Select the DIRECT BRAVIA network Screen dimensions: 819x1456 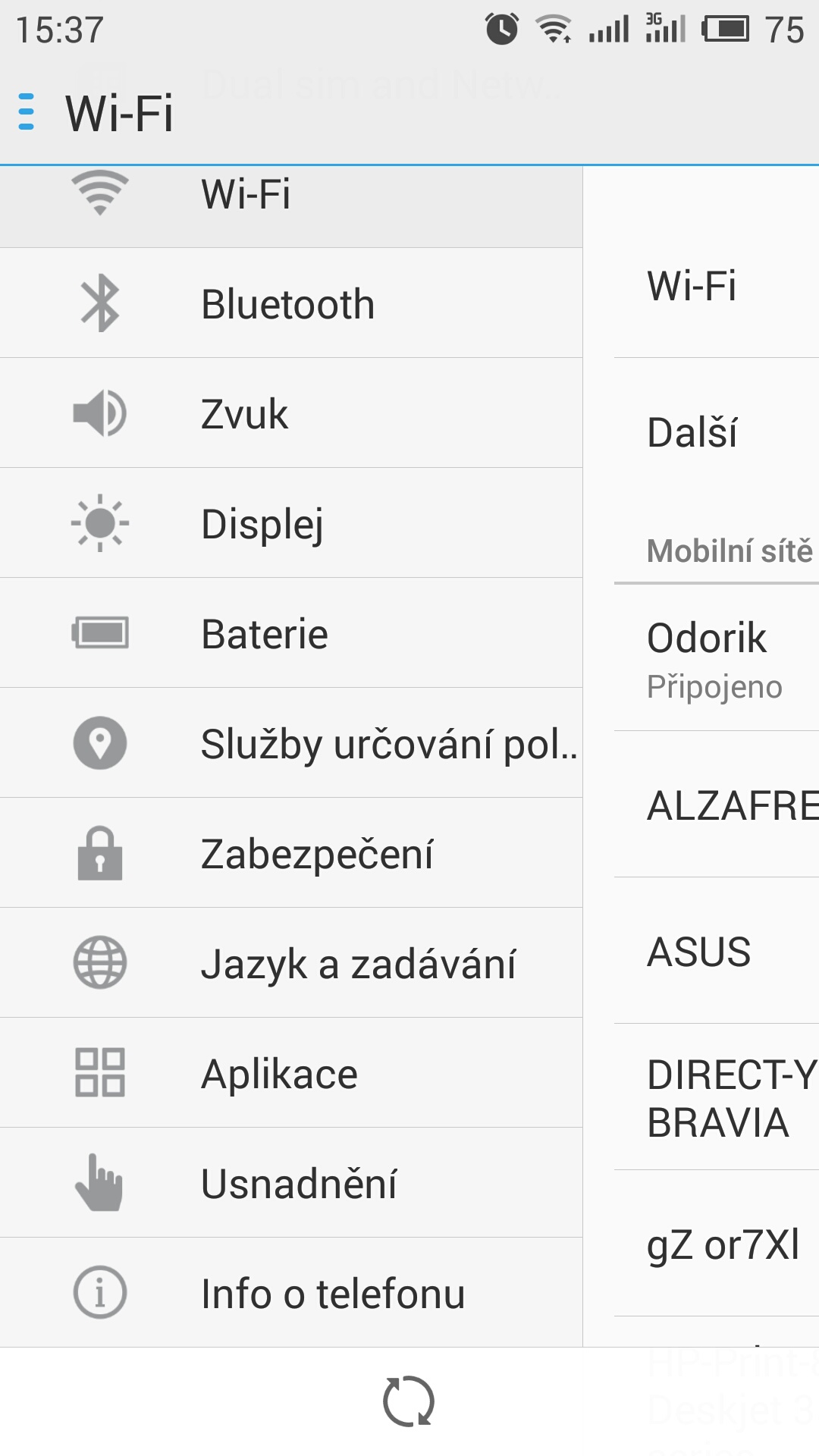coord(717,1097)
